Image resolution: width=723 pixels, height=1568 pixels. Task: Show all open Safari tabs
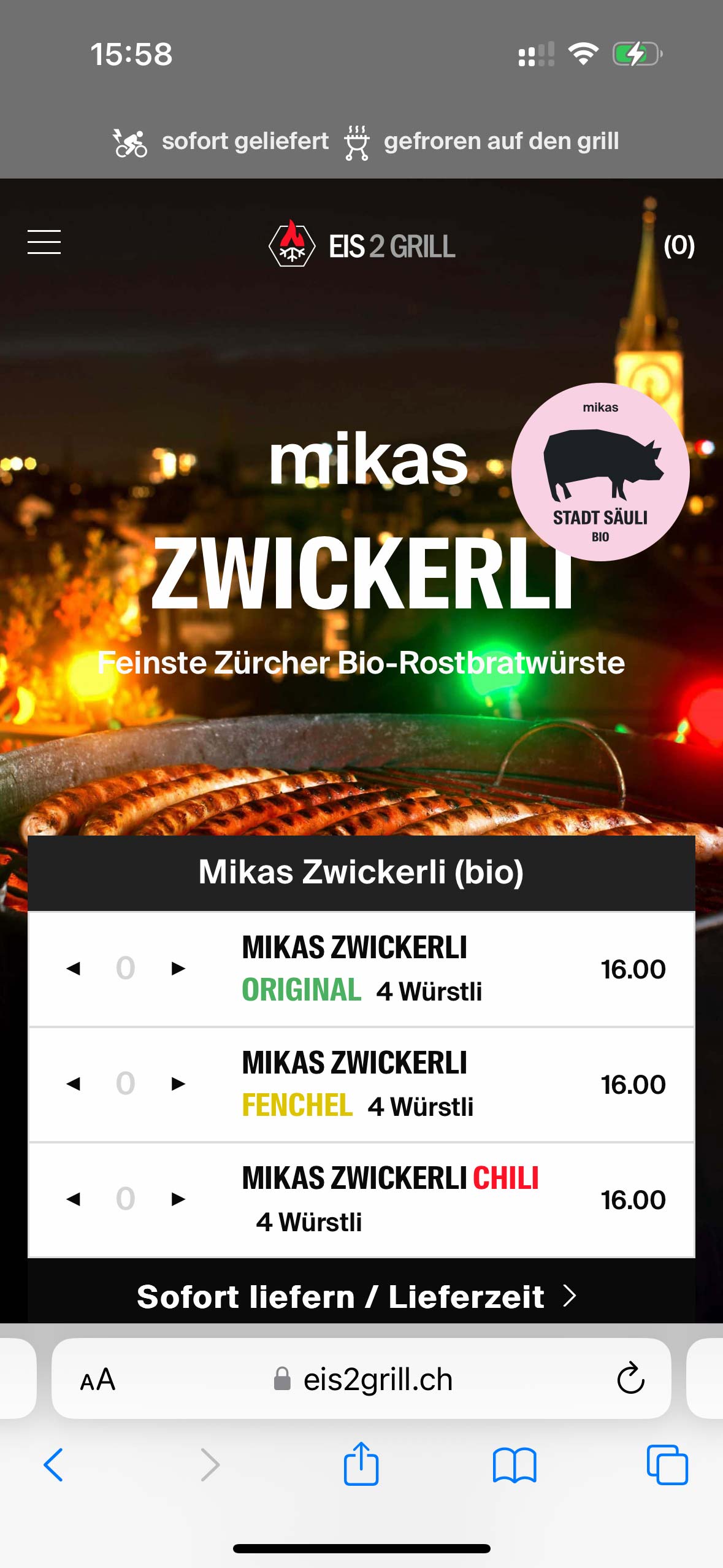coord(667,1465)
